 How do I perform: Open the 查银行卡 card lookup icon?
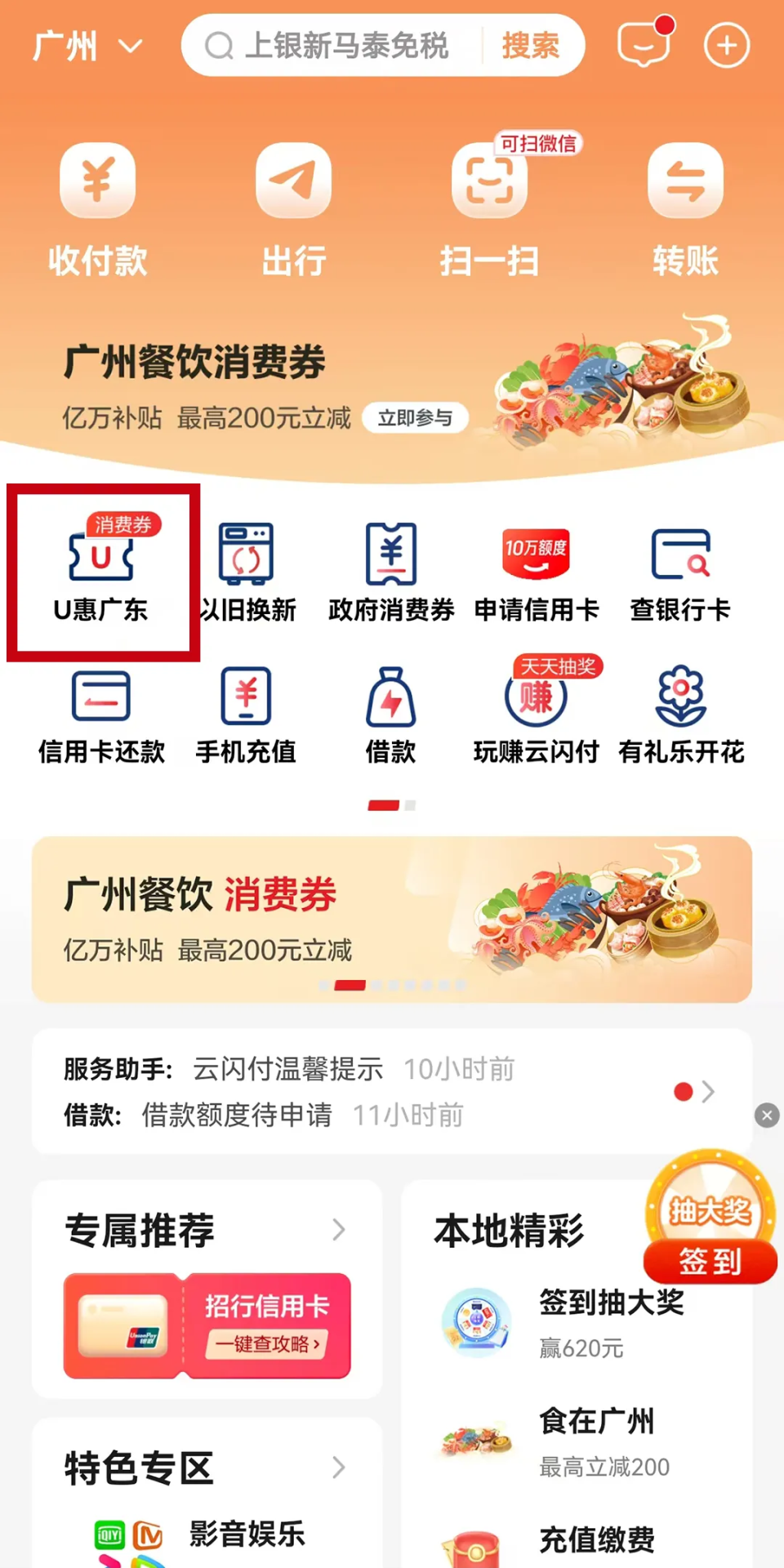point(681,572)
